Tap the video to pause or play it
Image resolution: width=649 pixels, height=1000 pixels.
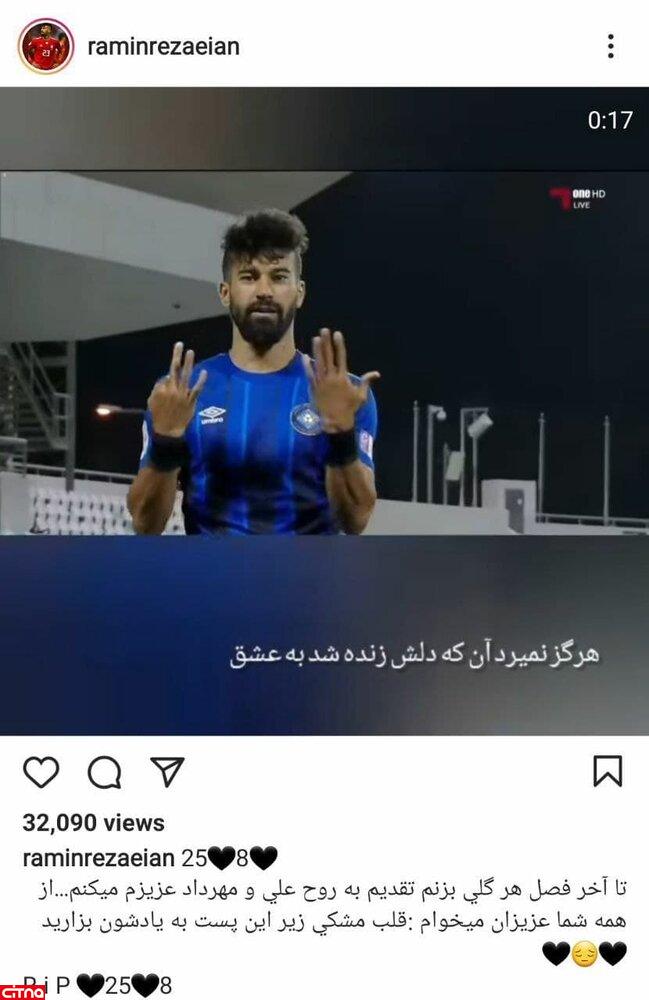[324, 410]
